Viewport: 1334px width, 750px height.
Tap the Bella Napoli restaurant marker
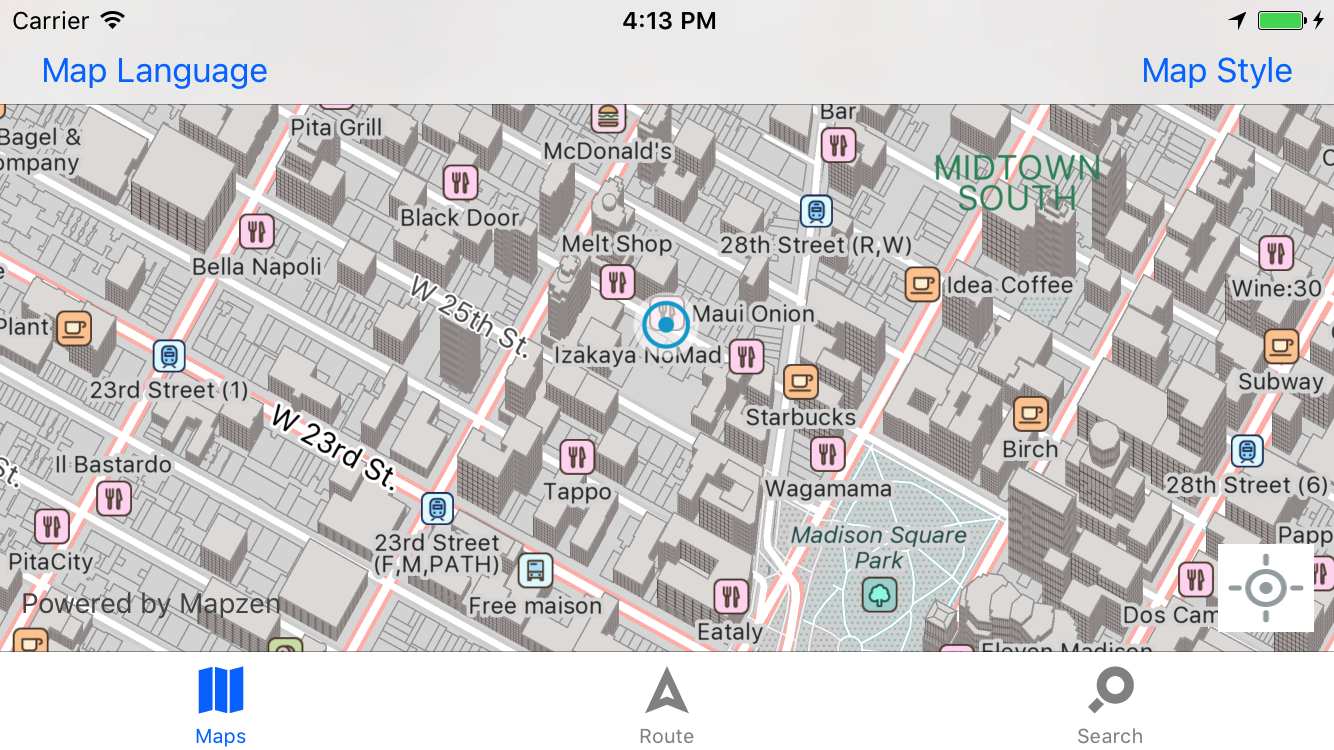[x=257, y=232]
